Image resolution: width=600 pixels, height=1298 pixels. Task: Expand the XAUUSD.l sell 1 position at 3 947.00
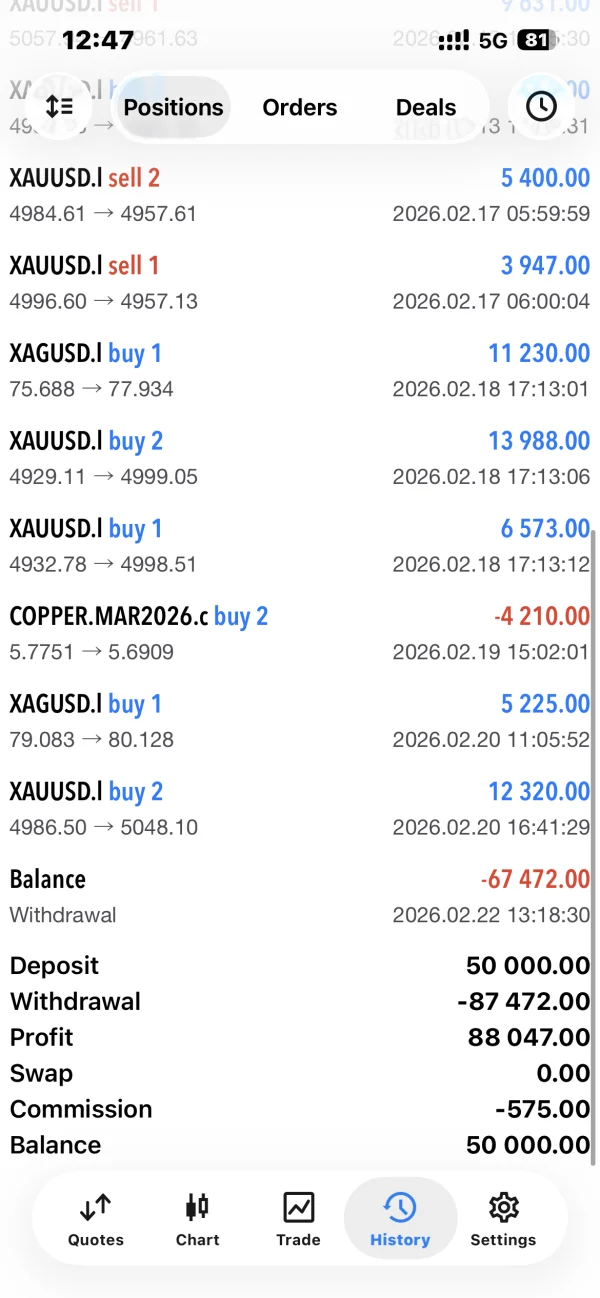300,283
